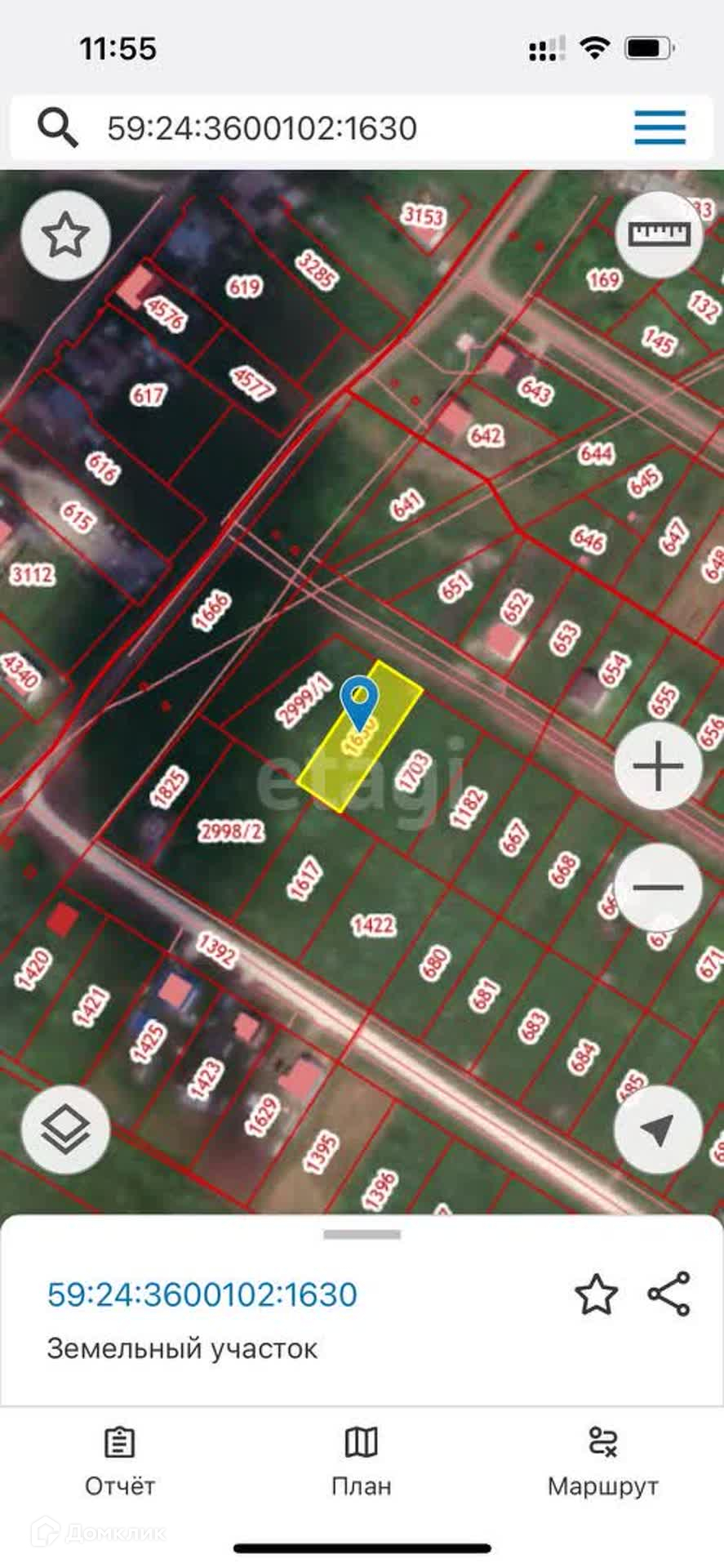Expand the bottom sheet handle

click(x=362, y=1235)
